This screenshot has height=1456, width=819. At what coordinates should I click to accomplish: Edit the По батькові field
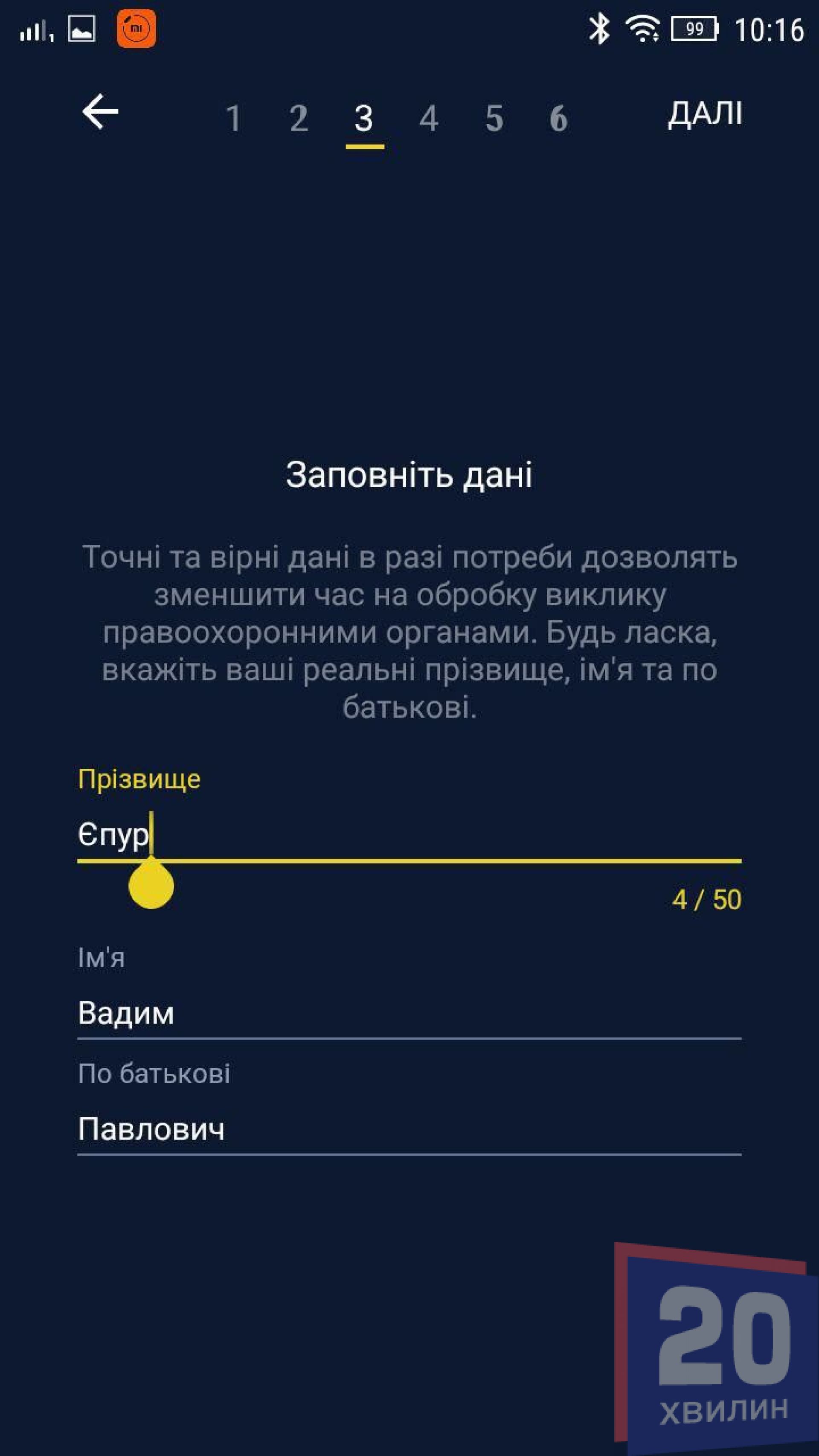[408, 1129]
